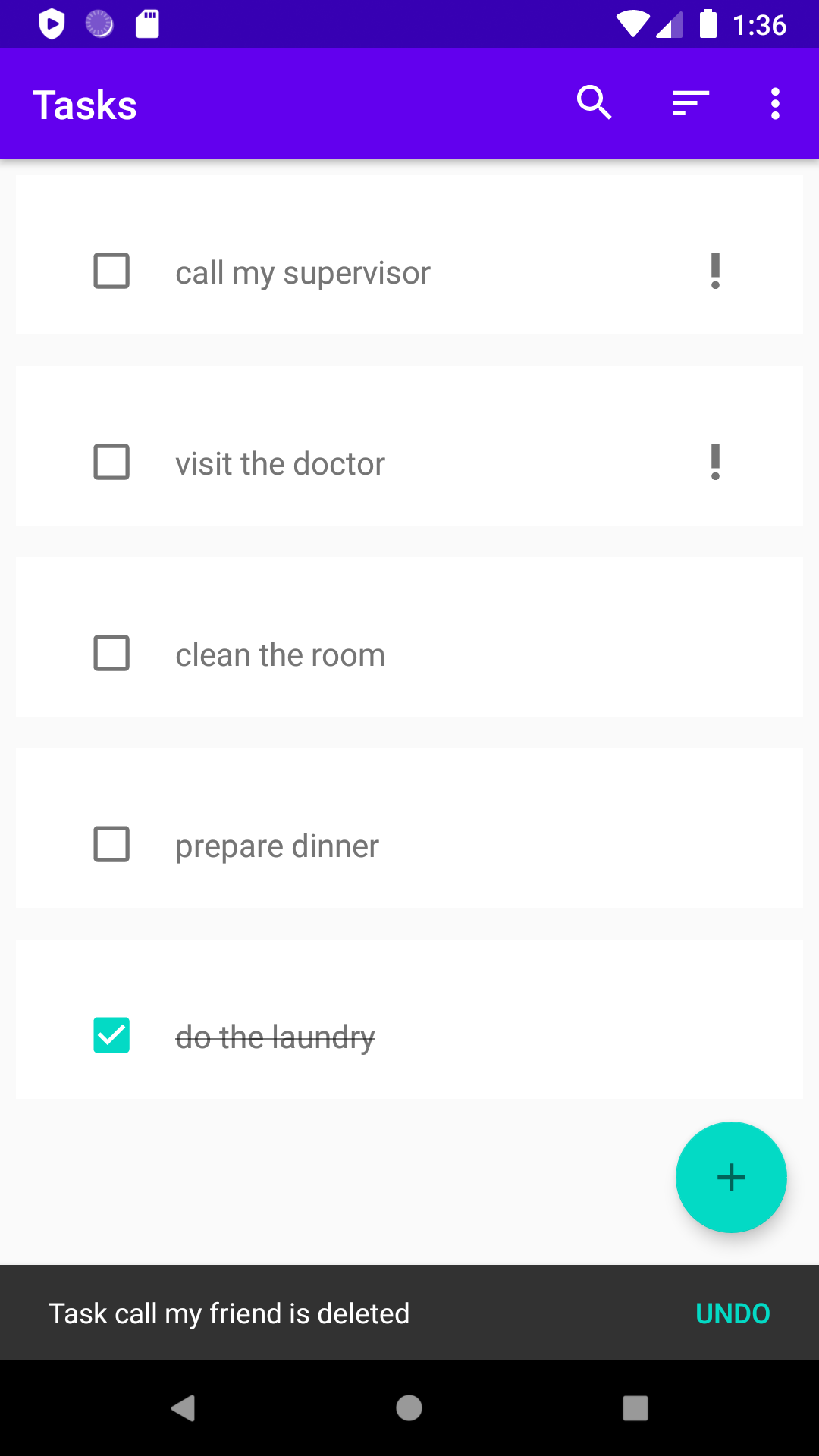
Task: Open the overflow menu
Action: [x=775, y=103]
